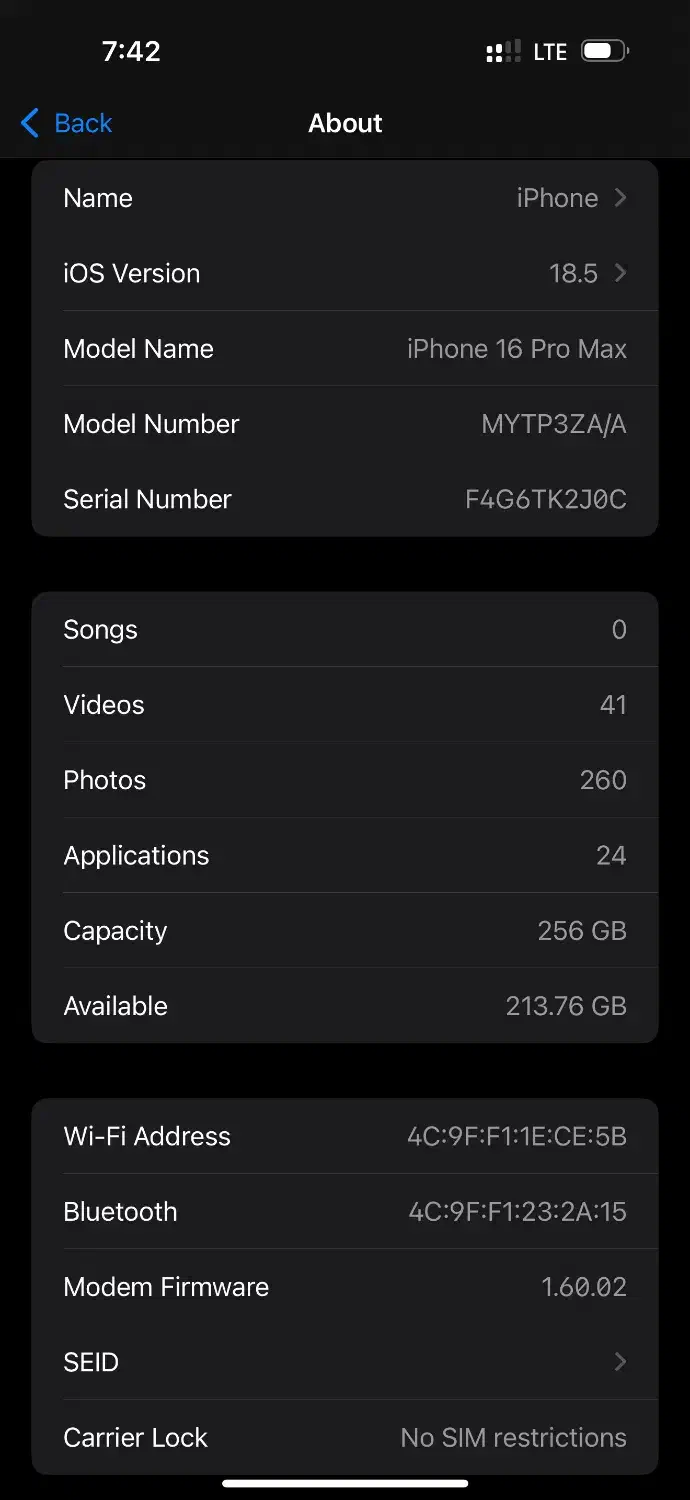Open the SEID row
Screen dimensions: 690x1500
(x=345, y=1362)
